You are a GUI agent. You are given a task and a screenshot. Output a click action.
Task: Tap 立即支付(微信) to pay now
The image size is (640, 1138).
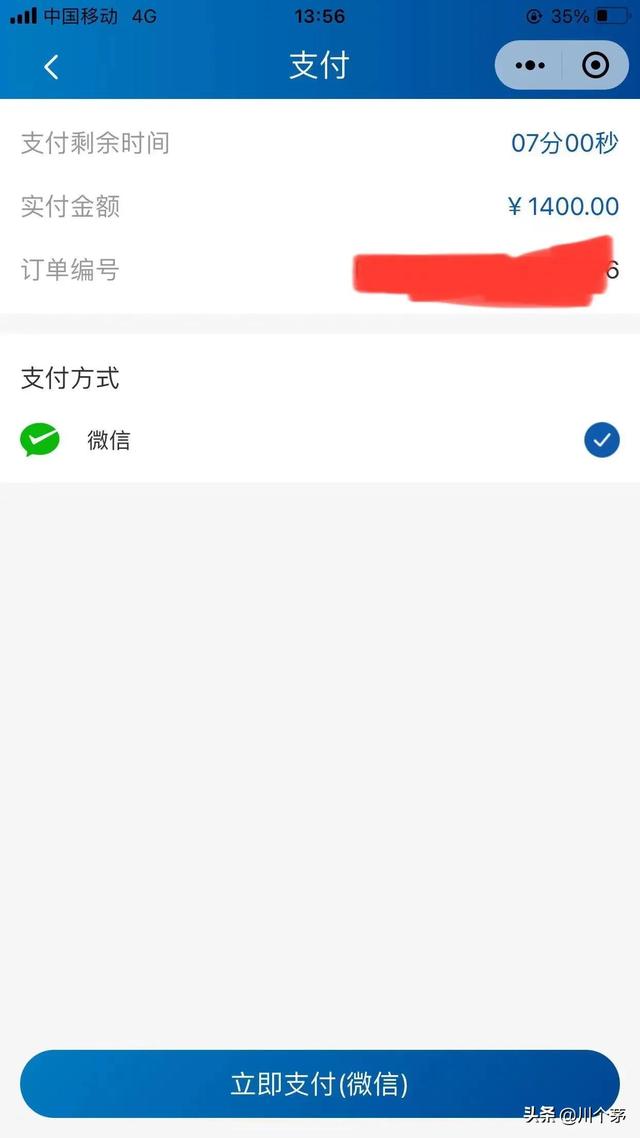click(320, 1084)
